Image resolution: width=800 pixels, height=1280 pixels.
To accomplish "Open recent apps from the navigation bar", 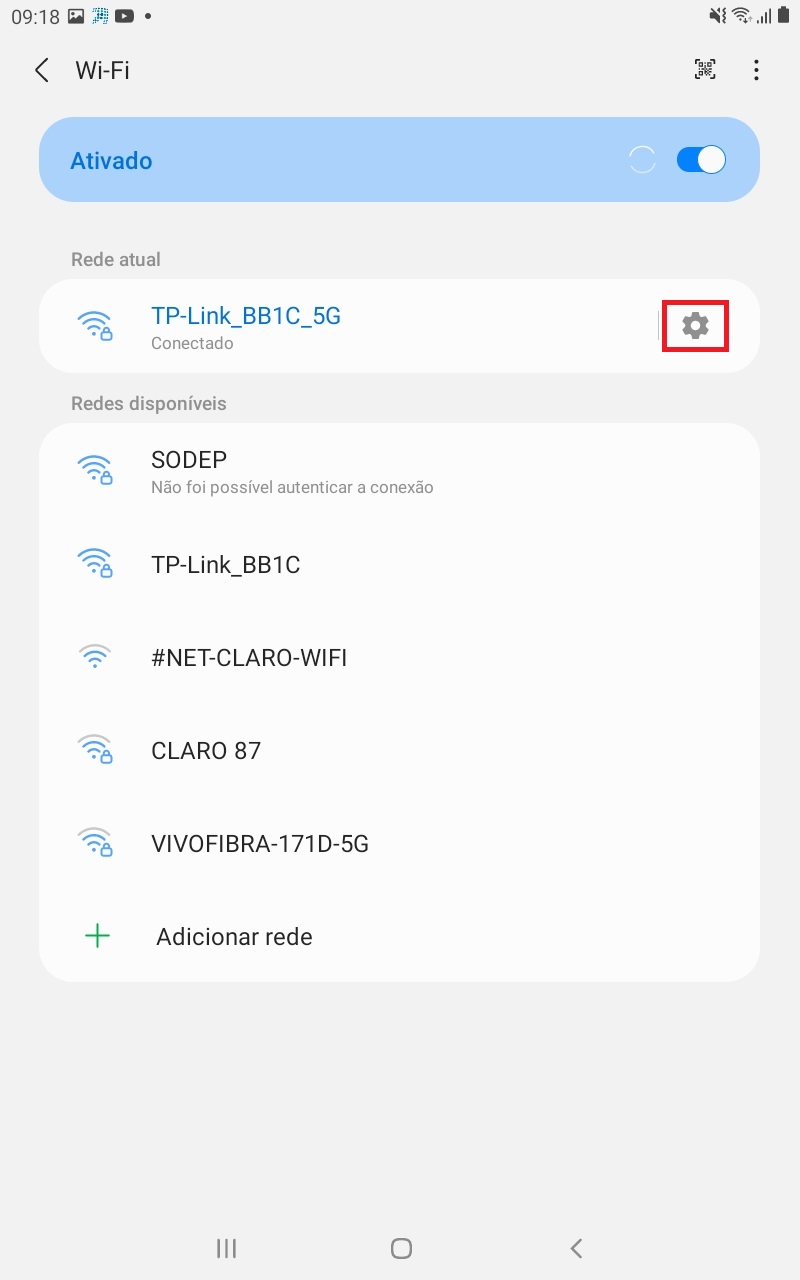I will (x=227, y=1248).
